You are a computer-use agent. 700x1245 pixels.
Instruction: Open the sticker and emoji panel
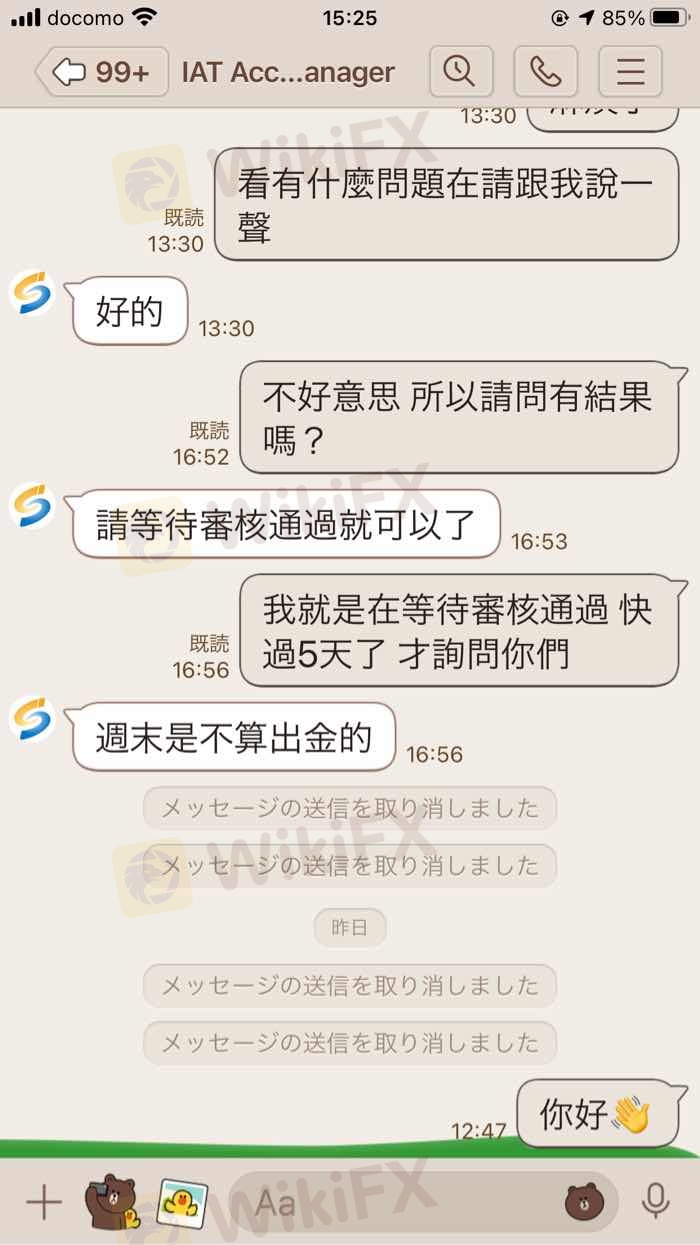tap(584, 1202)
